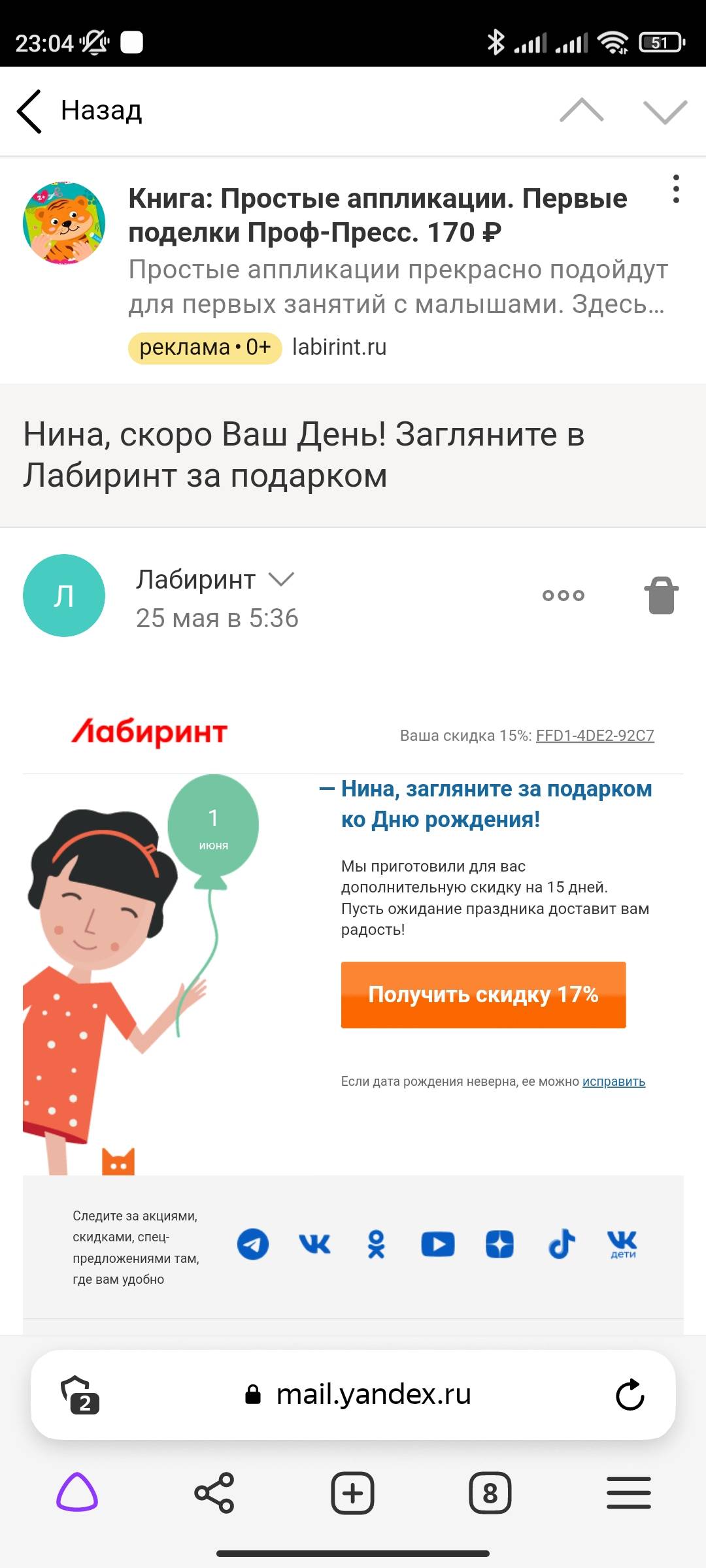Open Labirint's TikTok page
The height and width of the screenshot is (1568, 706).
click(562, 1244)
